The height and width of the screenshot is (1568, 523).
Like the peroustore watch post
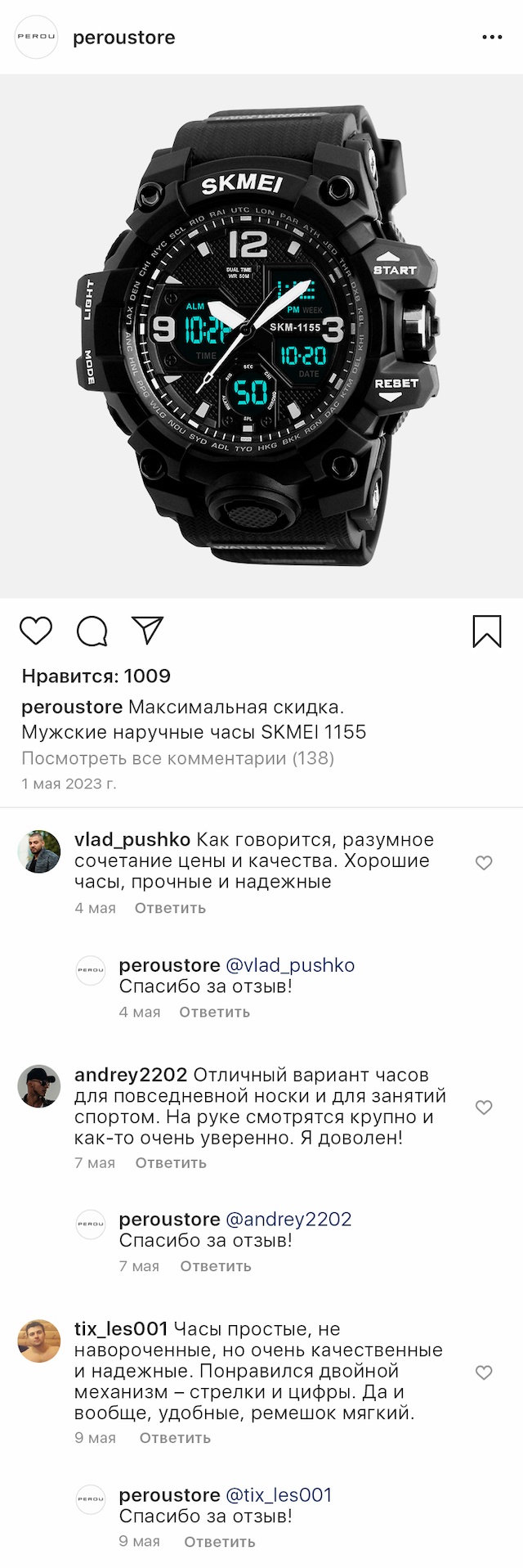36,631
